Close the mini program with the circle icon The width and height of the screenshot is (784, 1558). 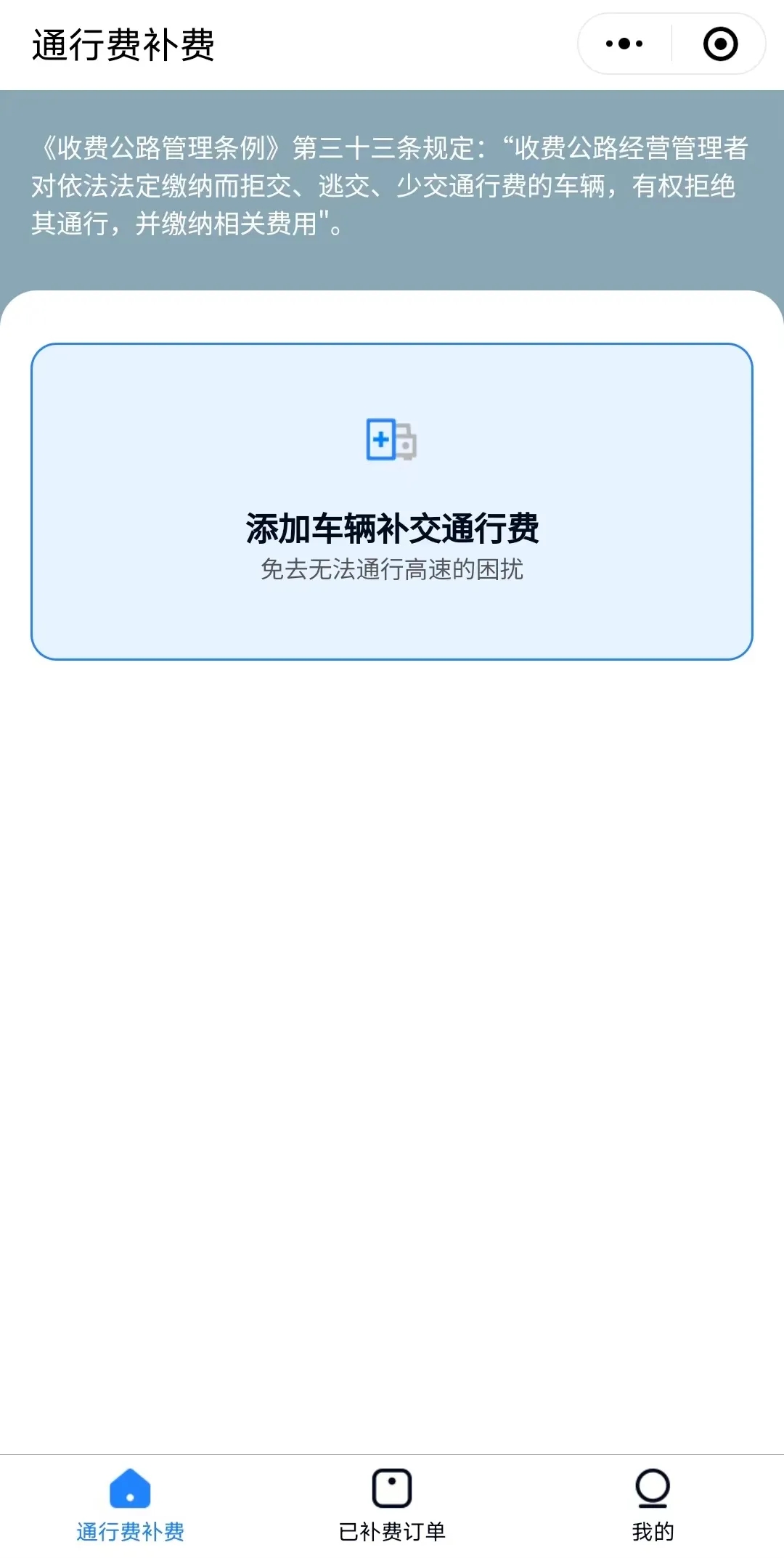click(x=720, y=44)
